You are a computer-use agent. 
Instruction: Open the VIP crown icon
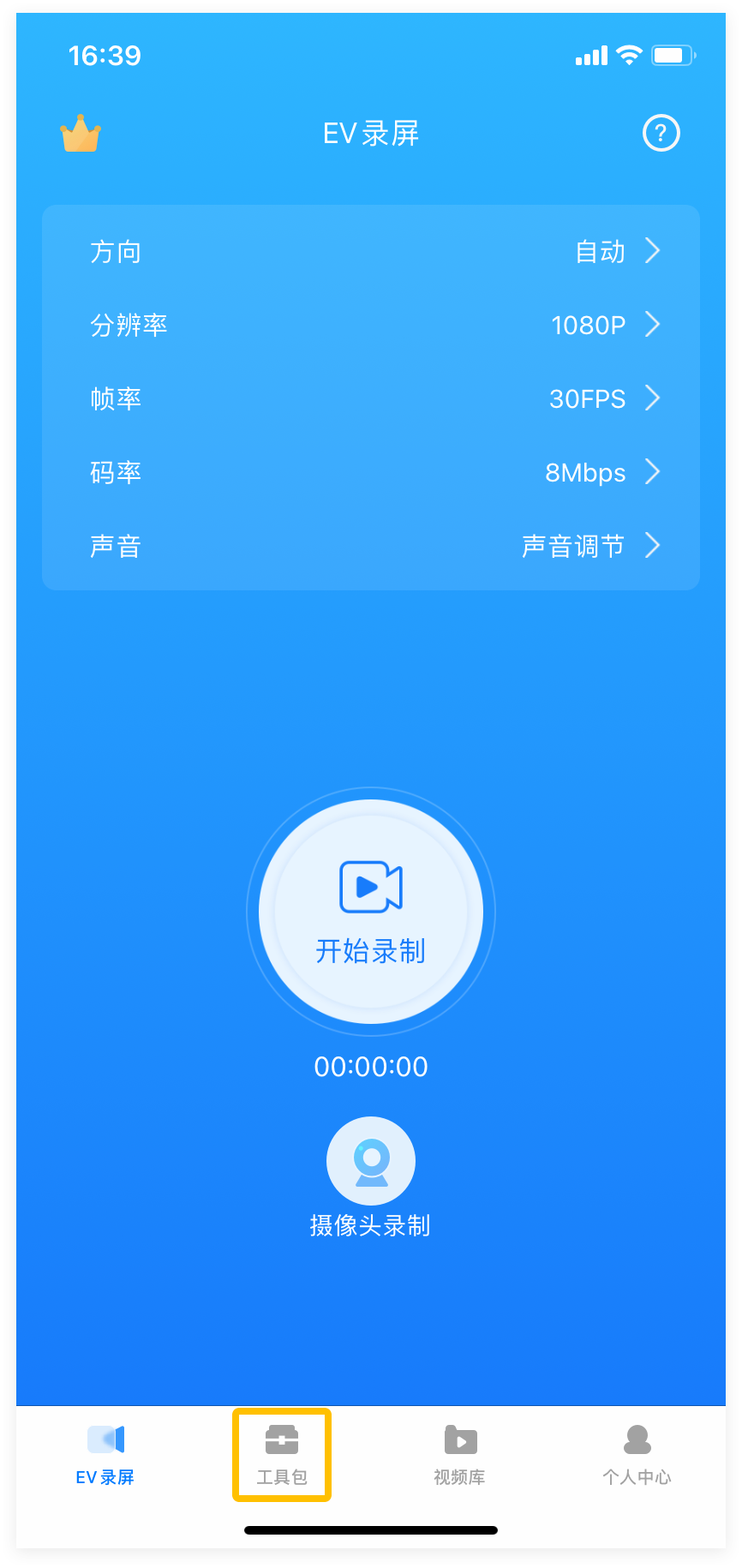(81, 134)
